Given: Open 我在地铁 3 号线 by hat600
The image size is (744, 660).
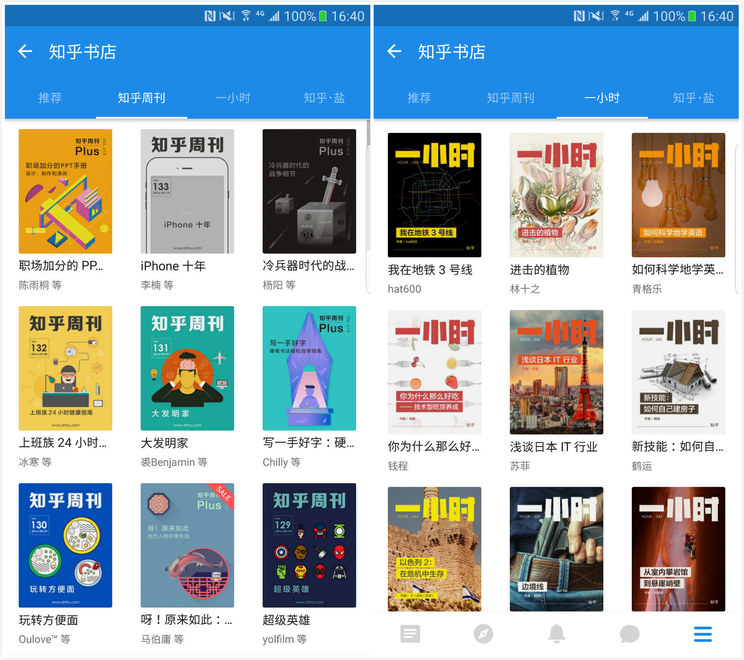Looking at the screenshot, I should [434, 196].
